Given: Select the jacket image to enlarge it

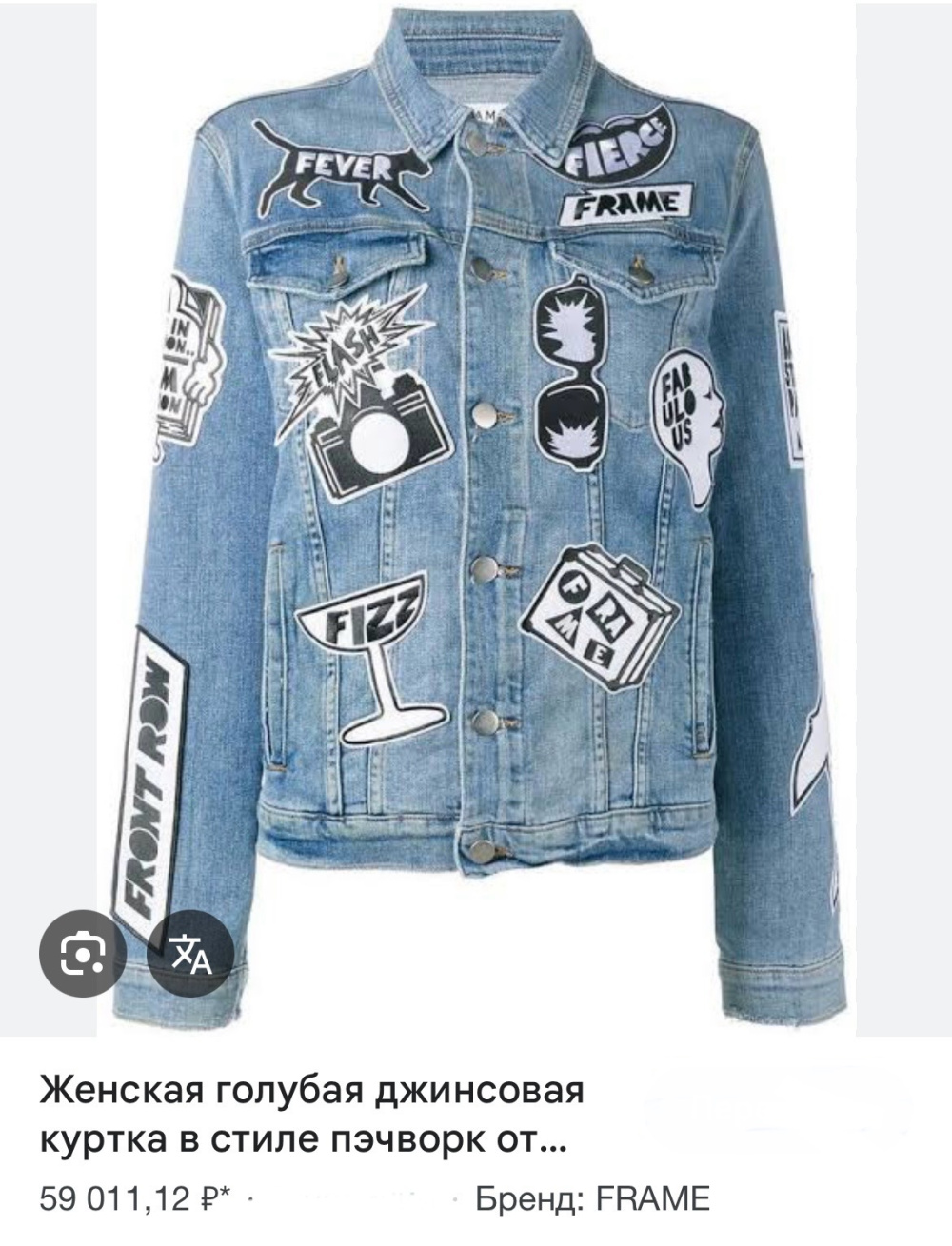Looking at the screenshot, I should (x=476, y=524).
